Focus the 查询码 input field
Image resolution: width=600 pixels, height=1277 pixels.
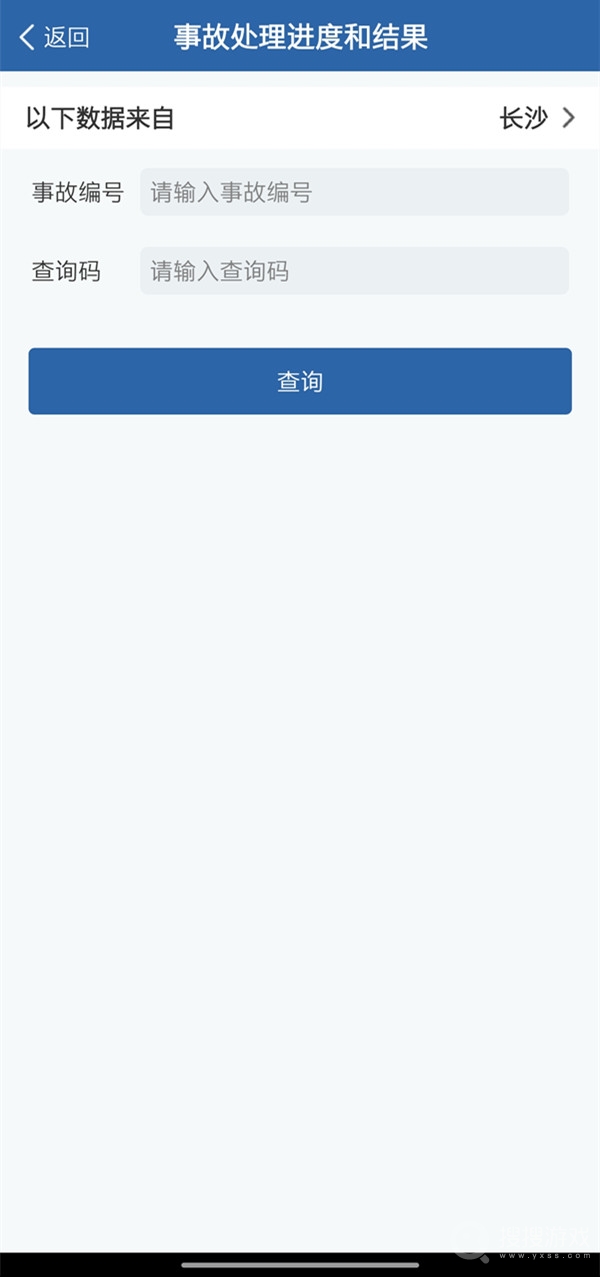click(x=354, y=271)
